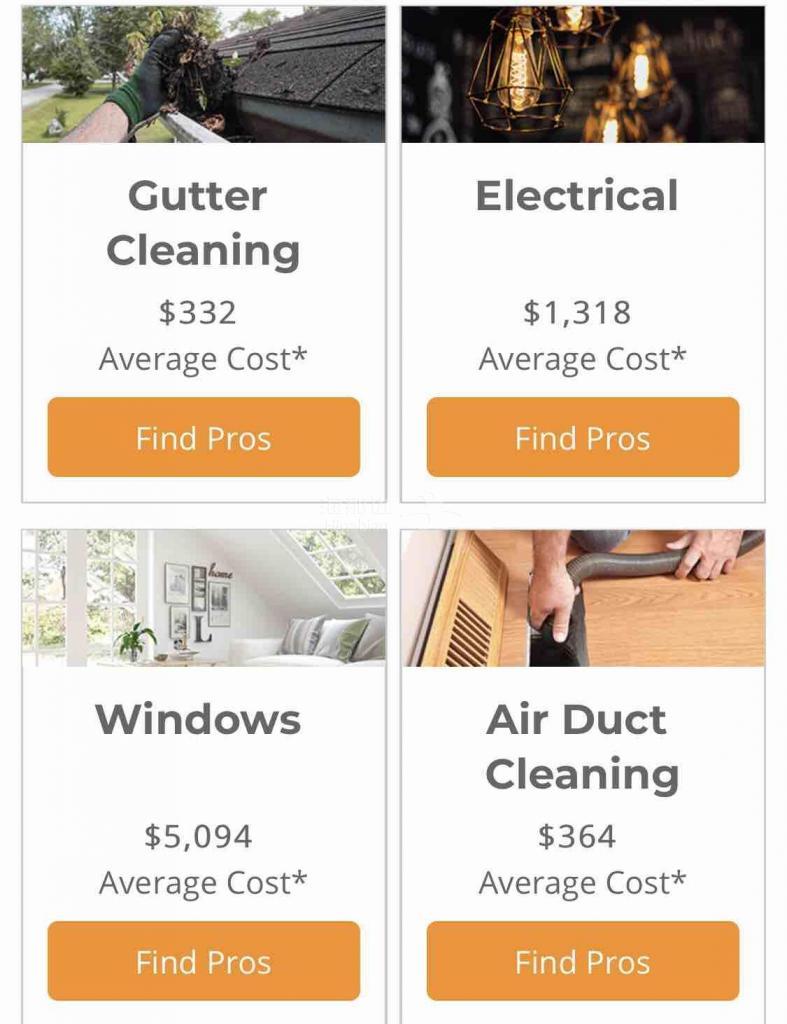Find pros for Air Duct Cleaning
The height and width of the screenshot is (1024, 787).
point(582,961)
